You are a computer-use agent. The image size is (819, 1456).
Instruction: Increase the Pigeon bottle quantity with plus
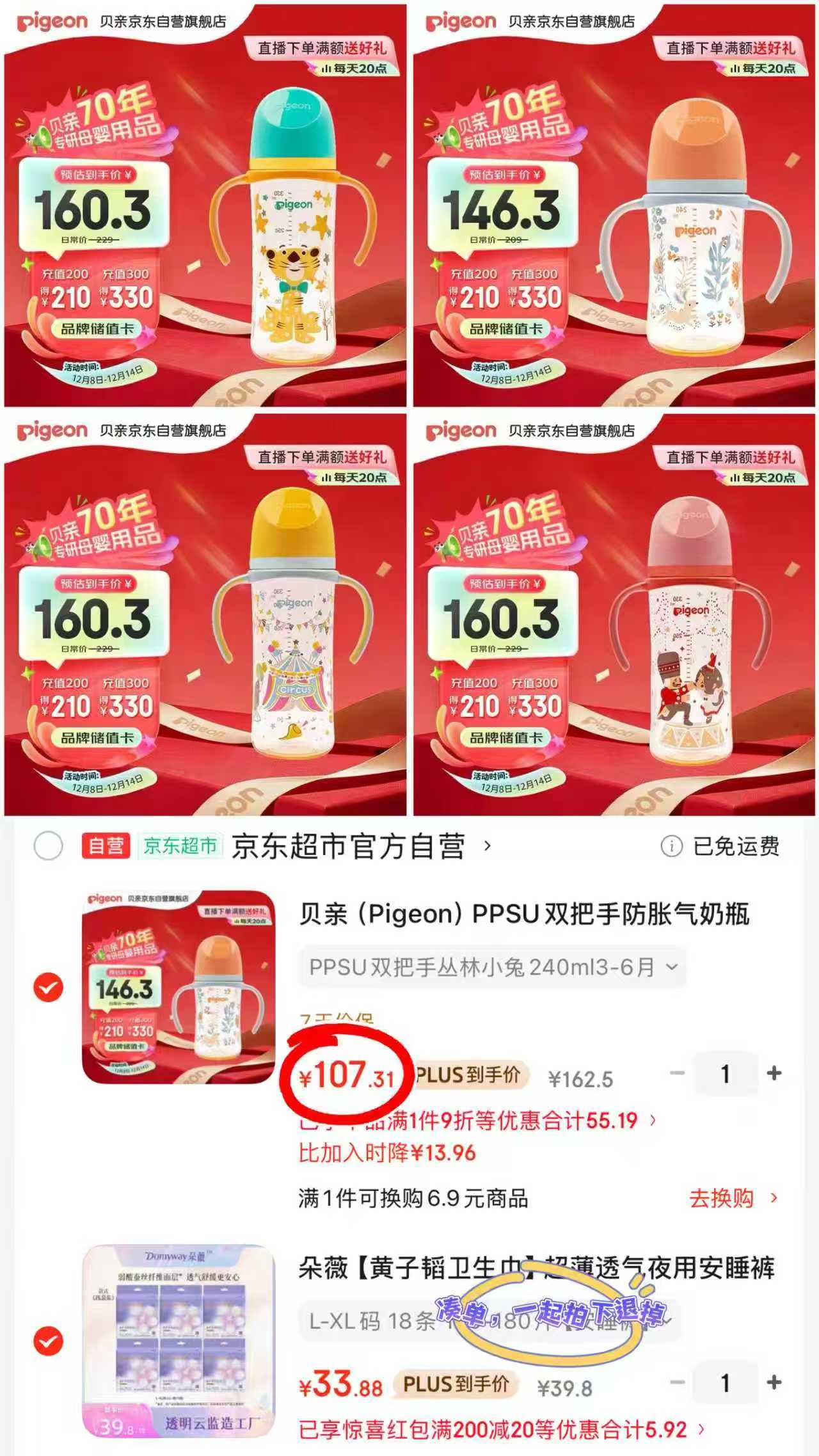pos(772,1073)
